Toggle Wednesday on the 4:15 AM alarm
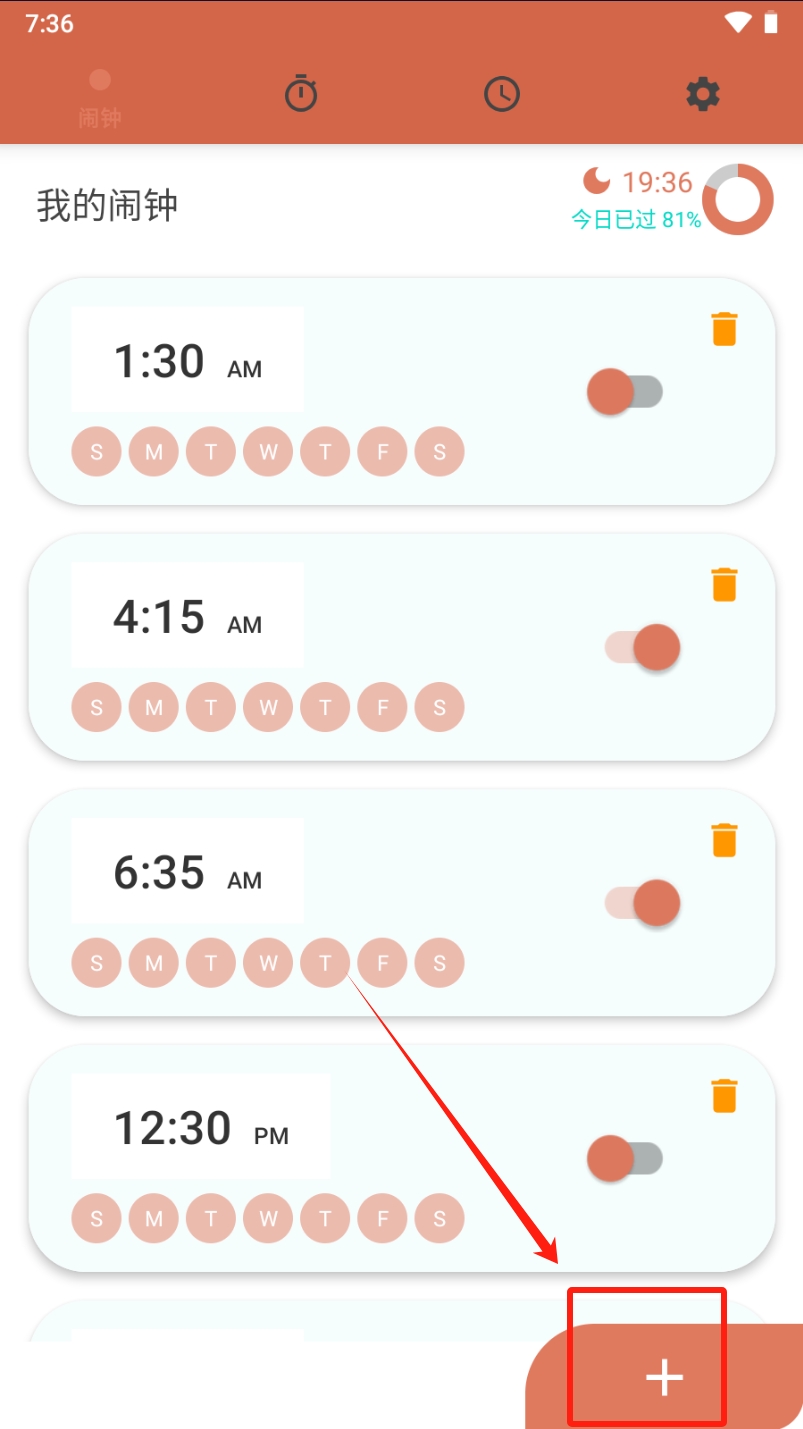The height and width of the screenshot is (1429, 803). [x=268, y=708]
